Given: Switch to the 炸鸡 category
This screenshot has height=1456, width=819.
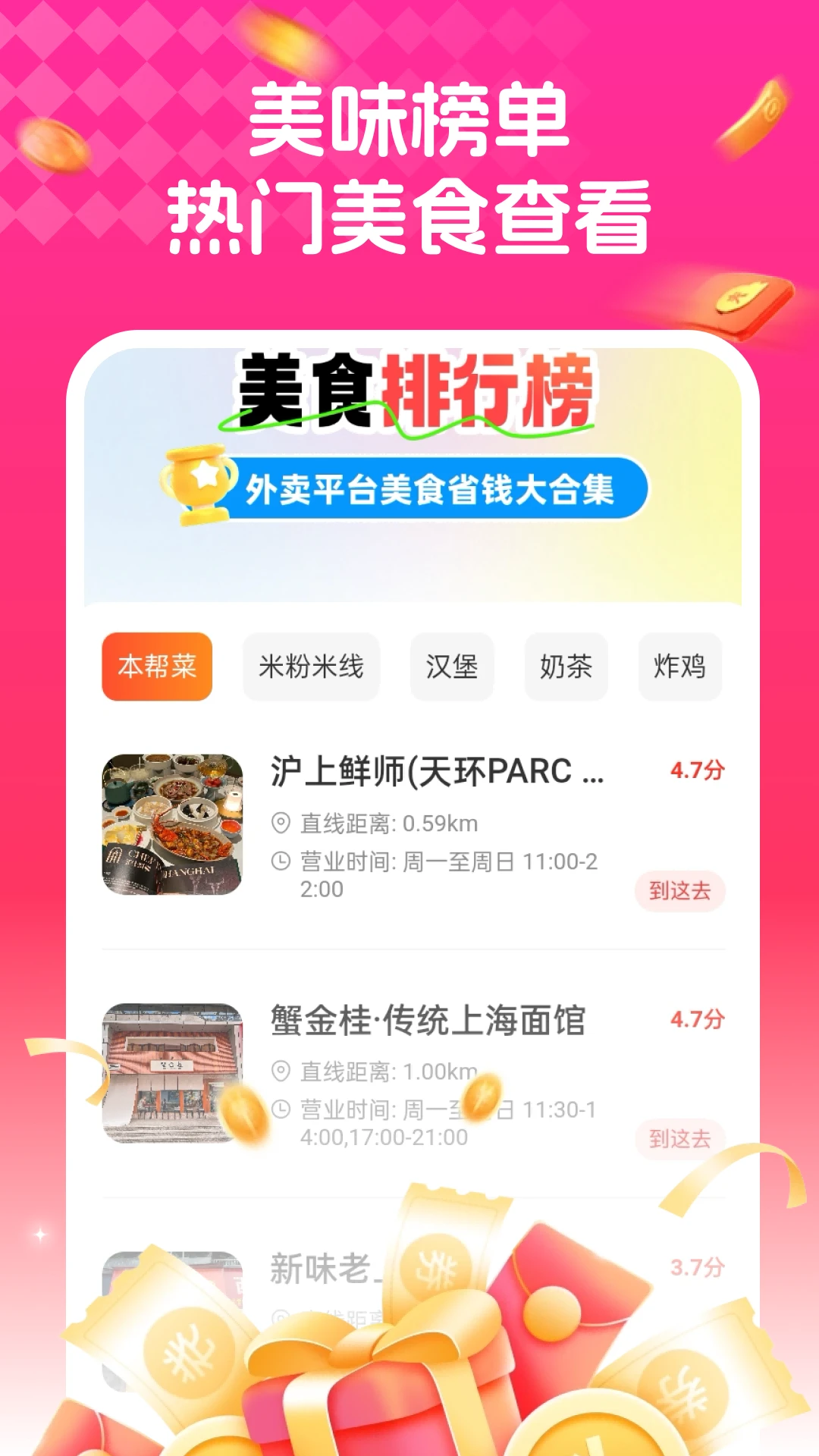Looking at the screenshot, I should pyautogui.click(x=679, y=667).
